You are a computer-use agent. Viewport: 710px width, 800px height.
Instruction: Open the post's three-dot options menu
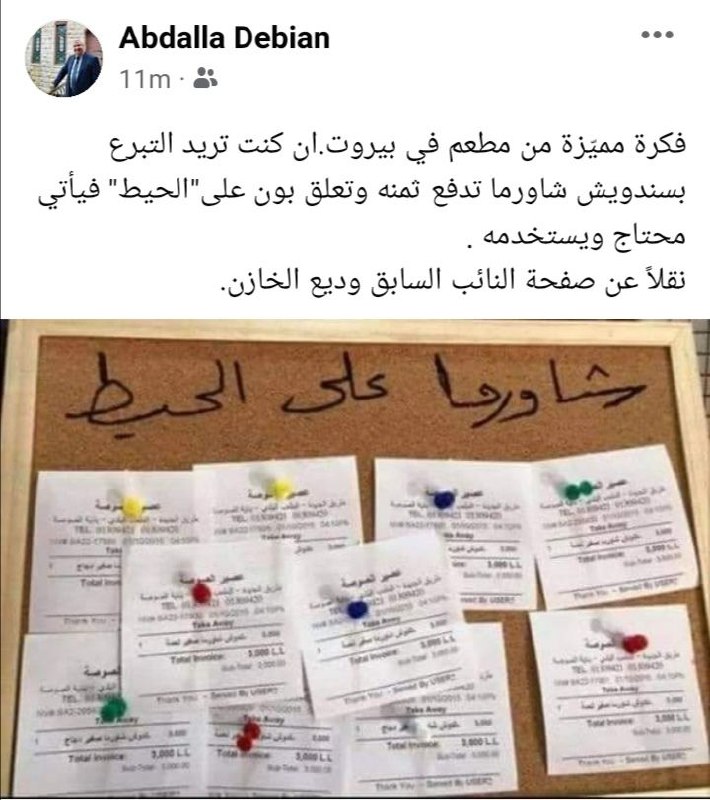point(656,37)
